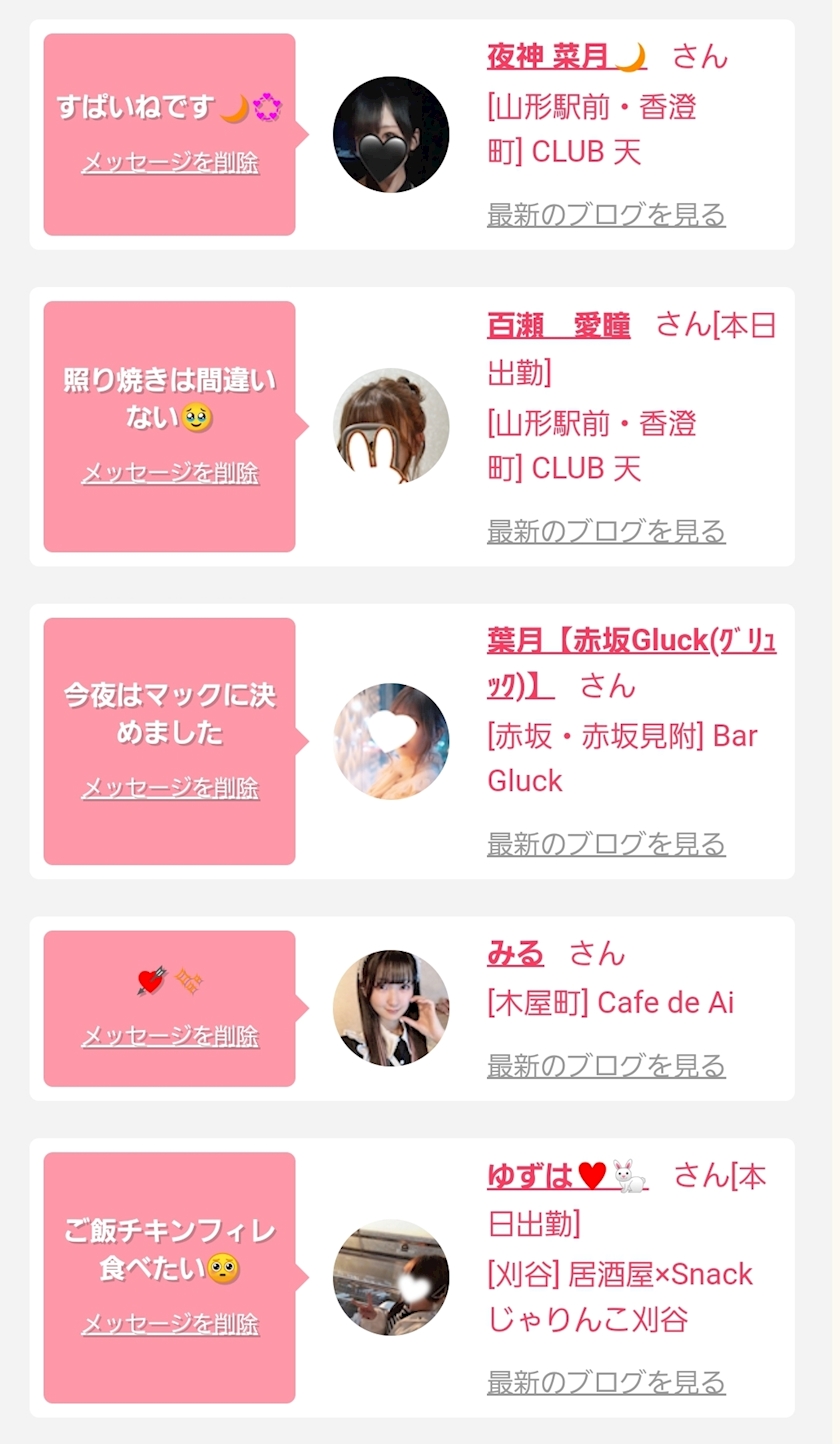Image resolution: width=840 pixels, height=1444 pixels.
Task: View ゆずは's latest blog
Action: coord(606,1382)
